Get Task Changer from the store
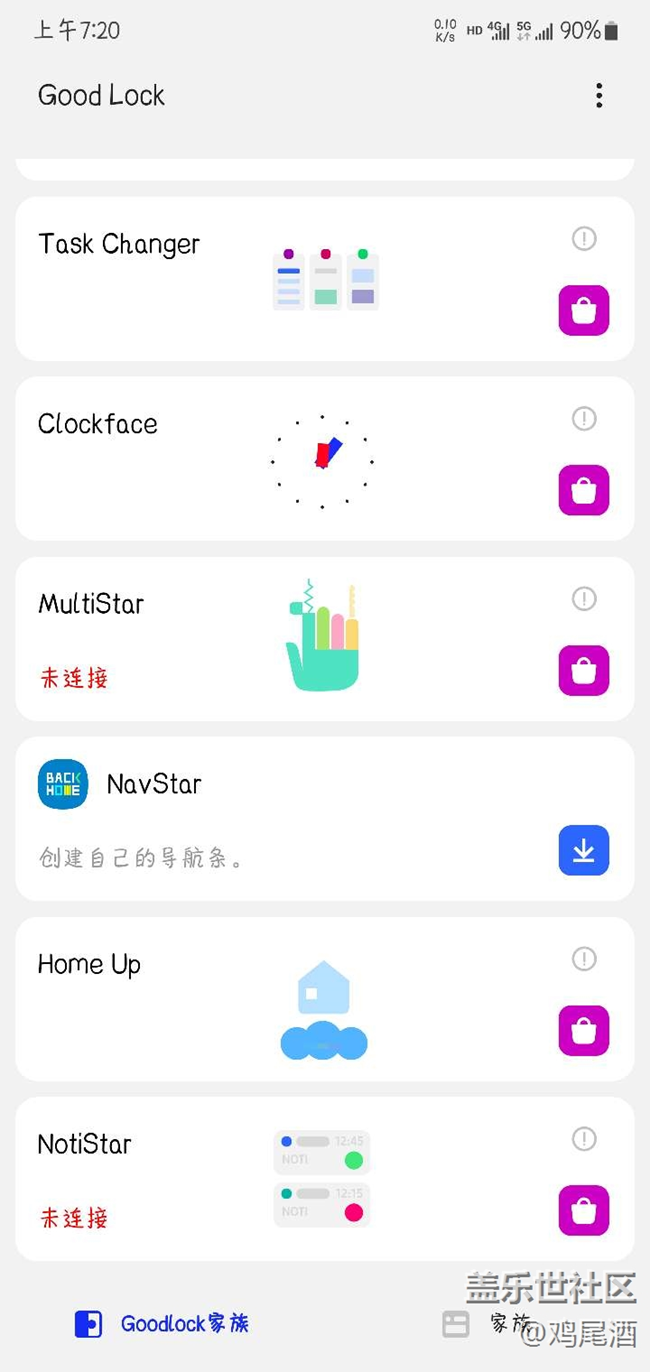This screenshot has width=650, height=1372. (x=584, y=311)
